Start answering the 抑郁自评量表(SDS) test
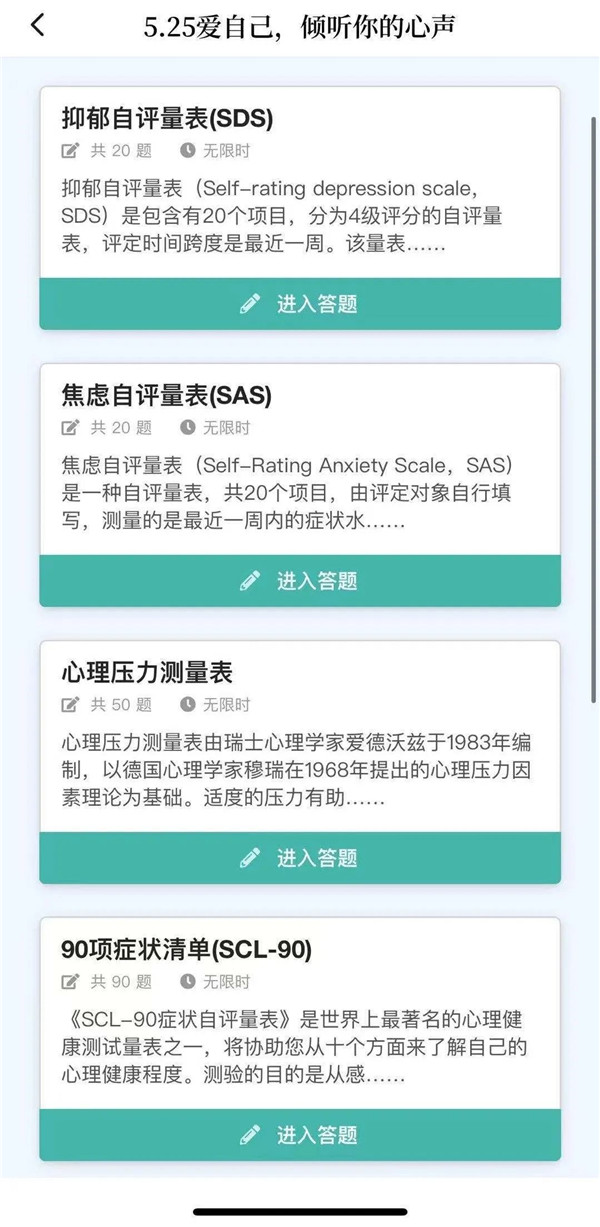 point(300,304)
